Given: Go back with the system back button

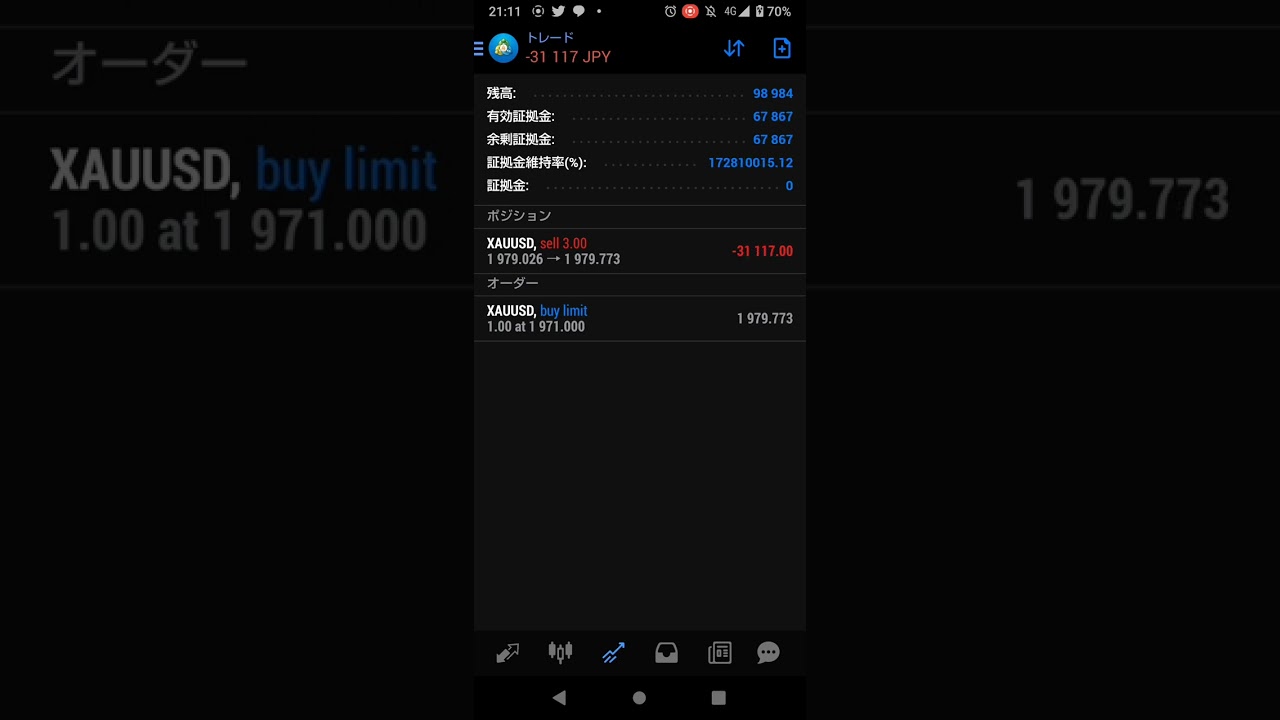Looking at the screenshot, I should pos(559,698).
